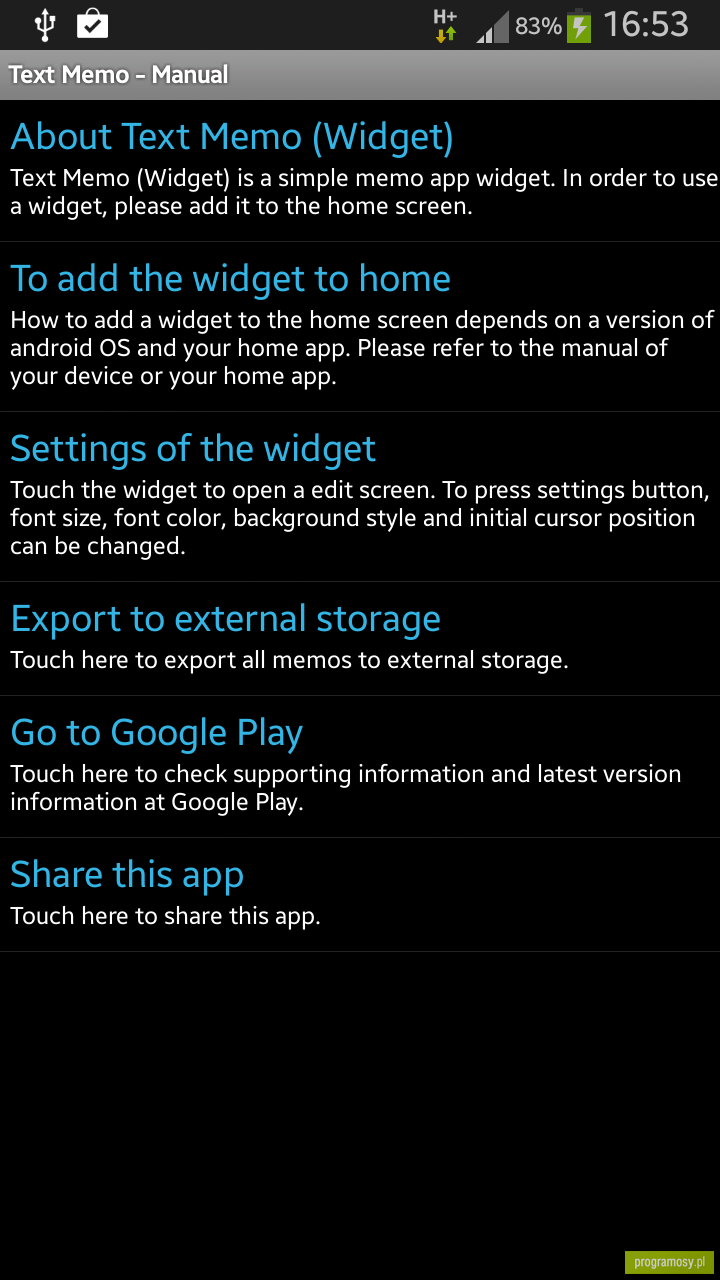Image resolution: width=720 pixels, height=1280 pixels.
Task: Export all memos to external storage
Action: point(360,639)
